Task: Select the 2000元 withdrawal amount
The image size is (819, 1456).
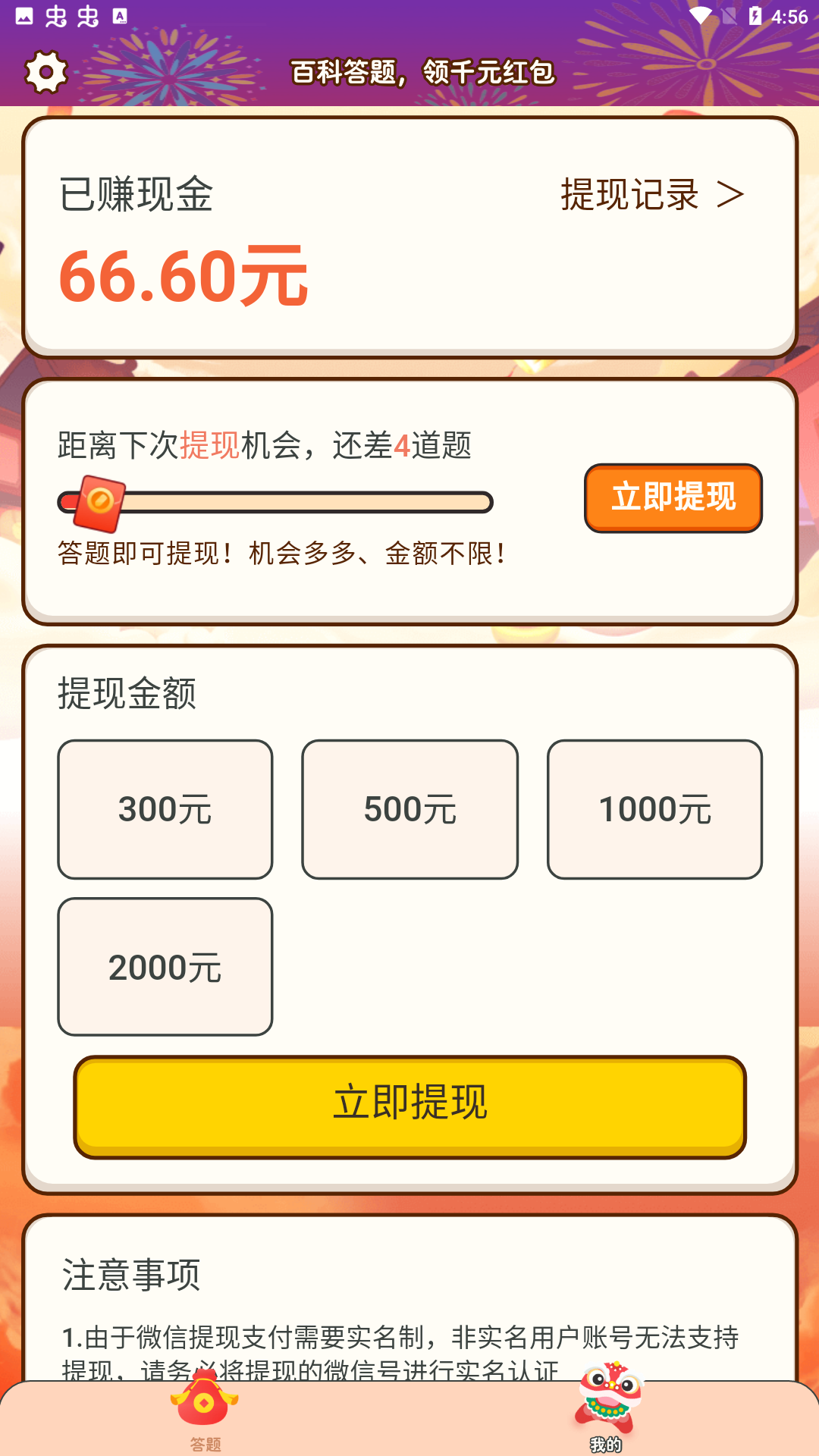Action: pos(165,965)
